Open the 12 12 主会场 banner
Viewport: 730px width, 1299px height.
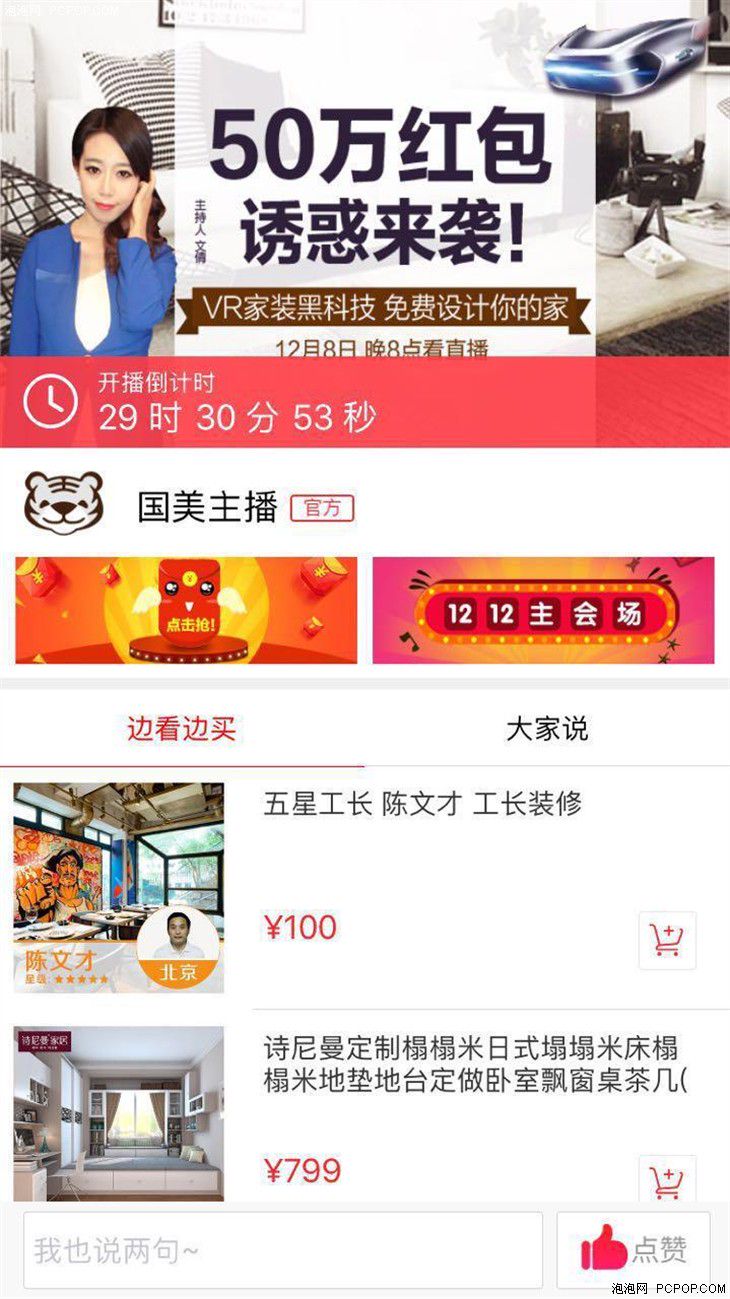[x=543, y=610]
